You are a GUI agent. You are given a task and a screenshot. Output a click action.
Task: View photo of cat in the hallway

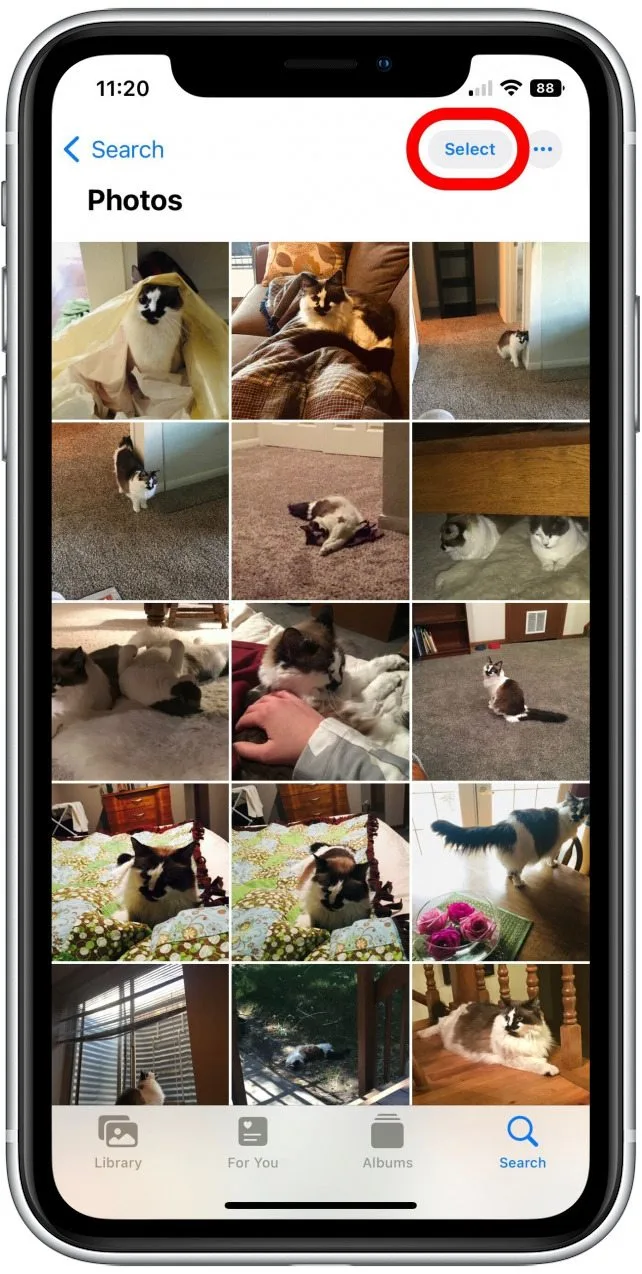[x=500, y=330]
